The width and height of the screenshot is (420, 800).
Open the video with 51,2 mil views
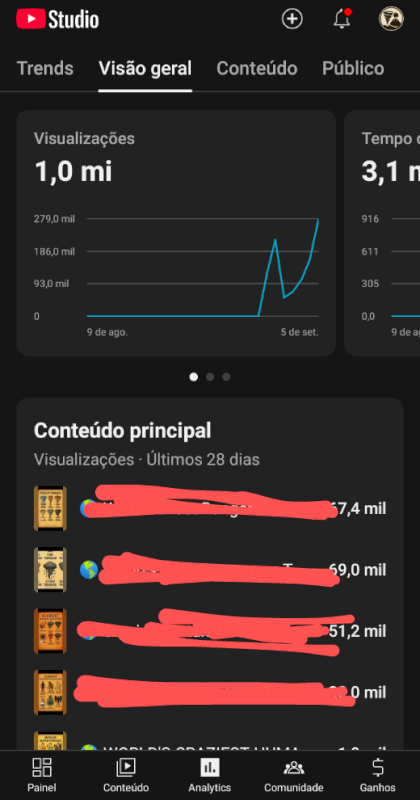coord(210,631)
